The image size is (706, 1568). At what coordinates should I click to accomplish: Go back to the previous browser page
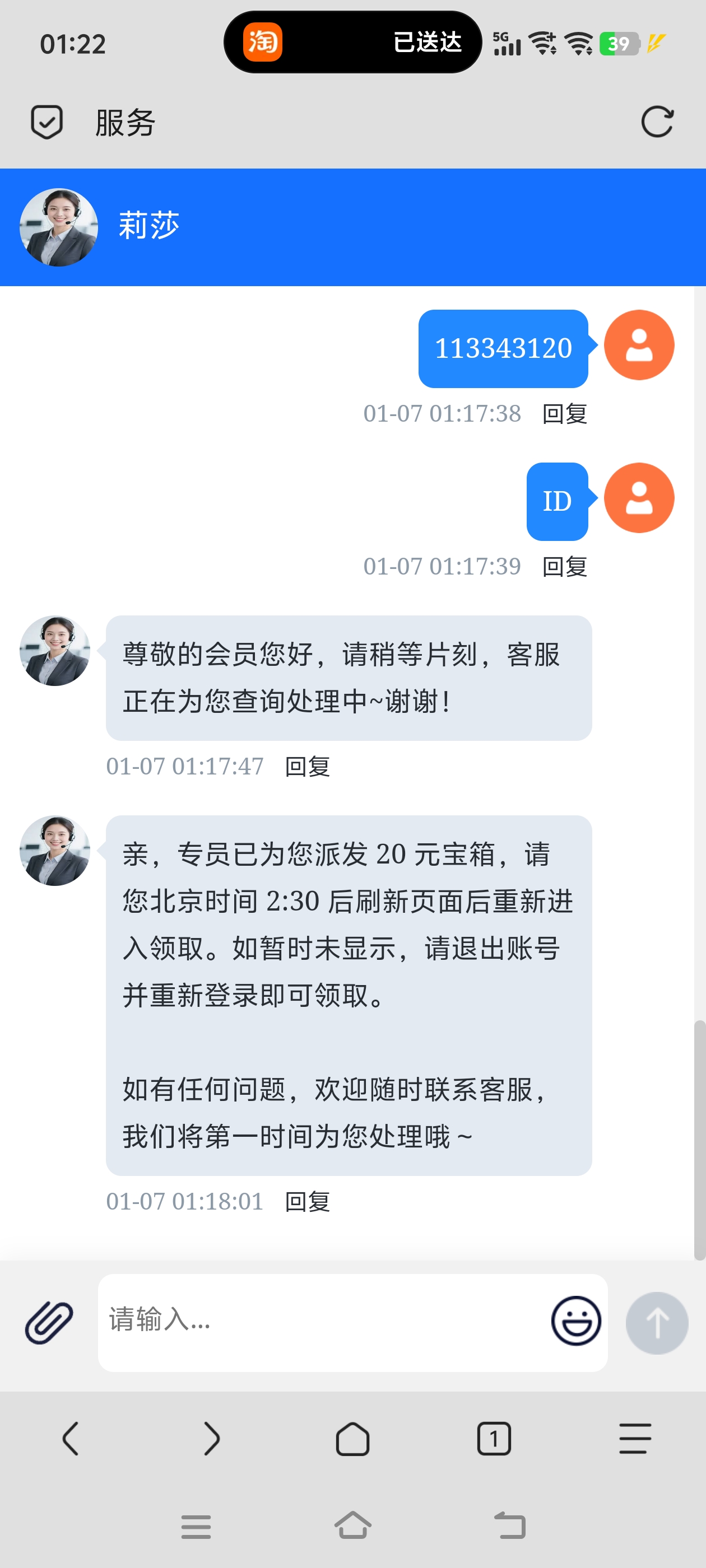tap(71, 1438)
